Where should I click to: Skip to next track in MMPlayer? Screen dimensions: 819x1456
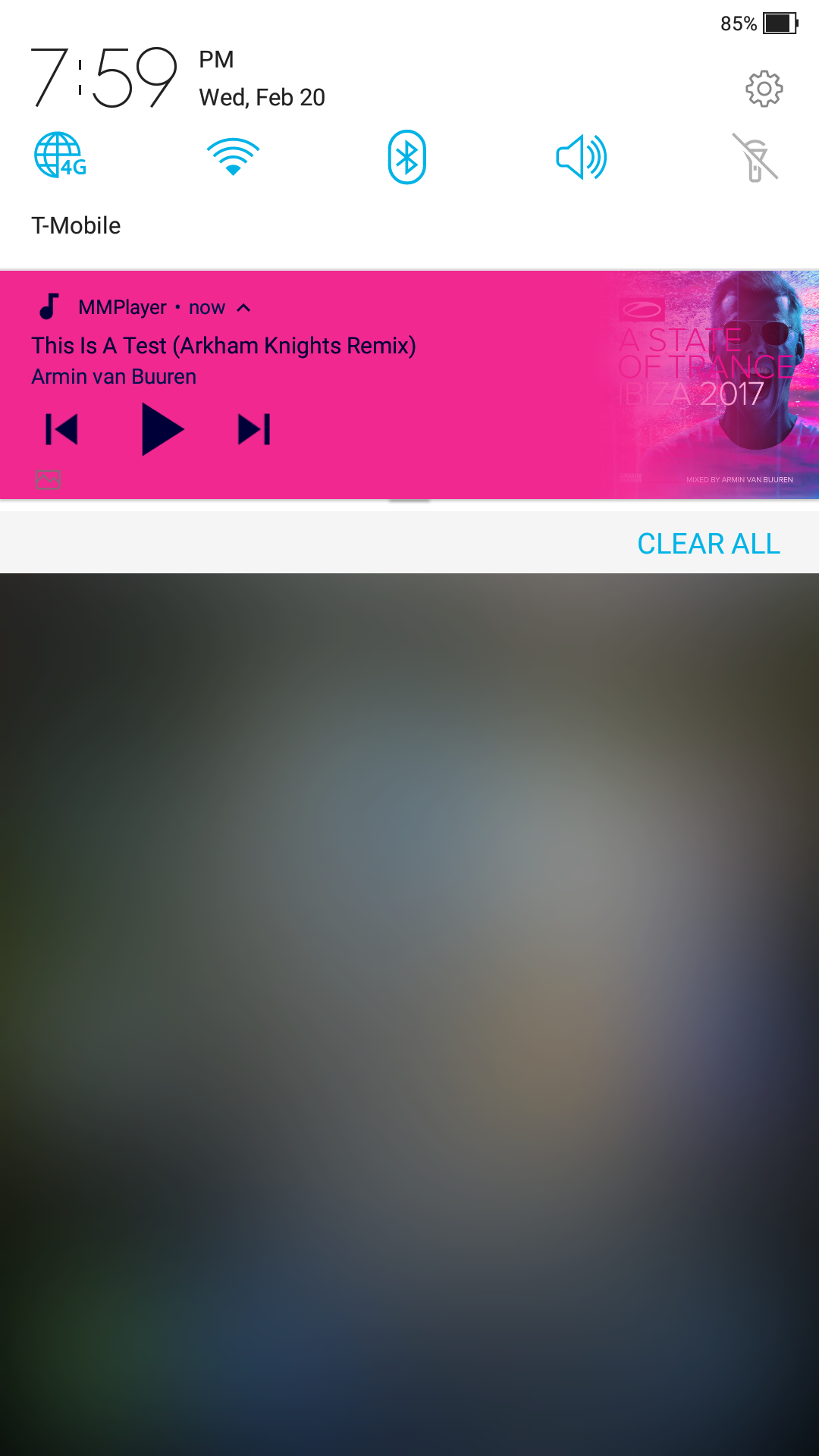pyautogui.click(x=255, y=429)
